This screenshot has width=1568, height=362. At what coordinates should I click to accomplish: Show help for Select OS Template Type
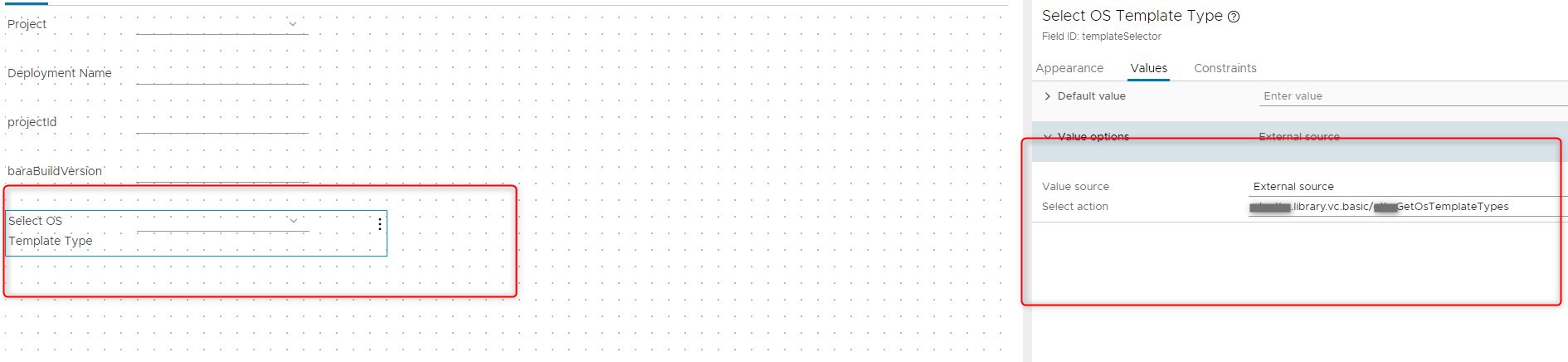tap(1234, 17)
